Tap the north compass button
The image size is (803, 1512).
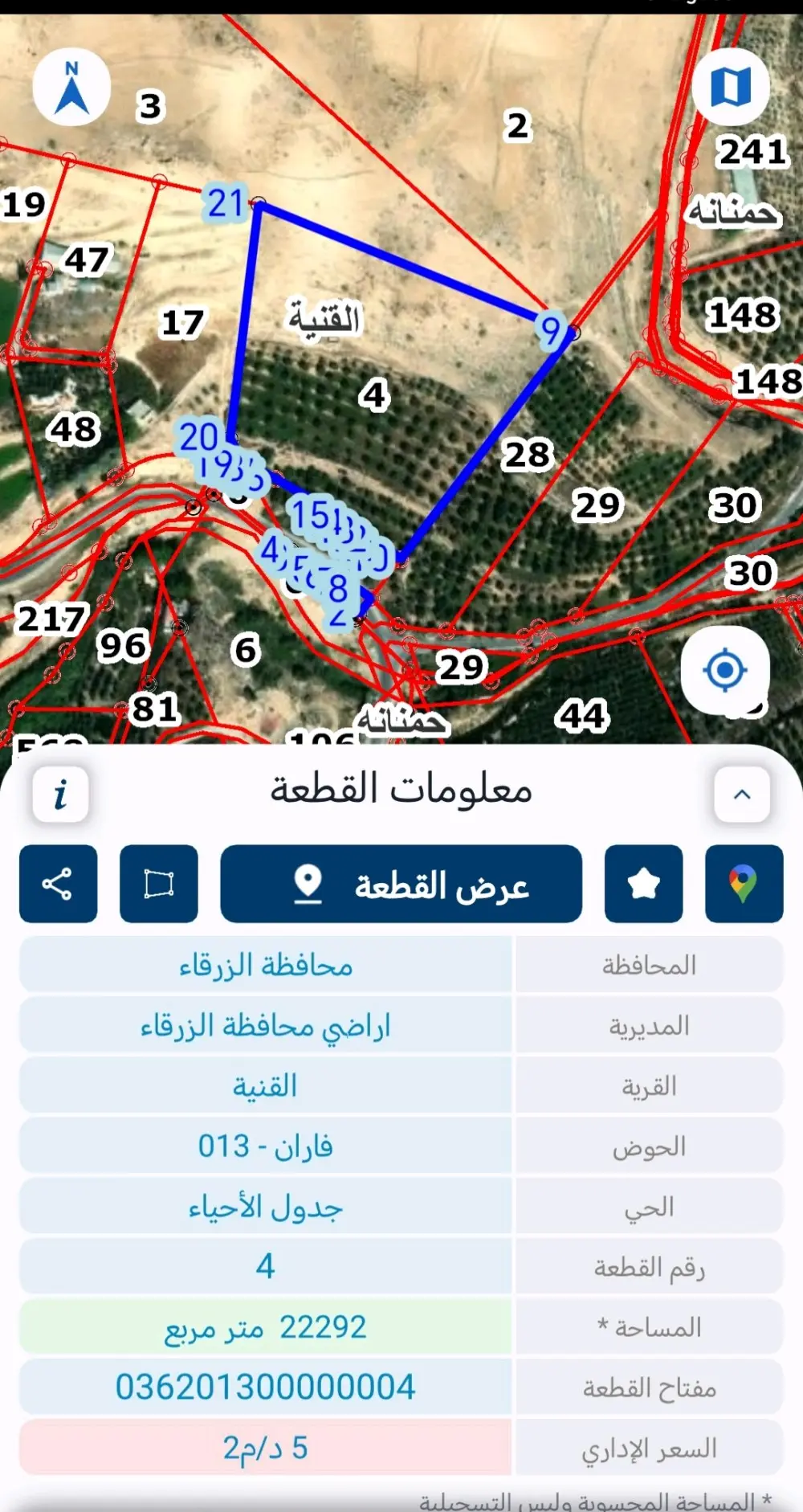click(71, 87)
